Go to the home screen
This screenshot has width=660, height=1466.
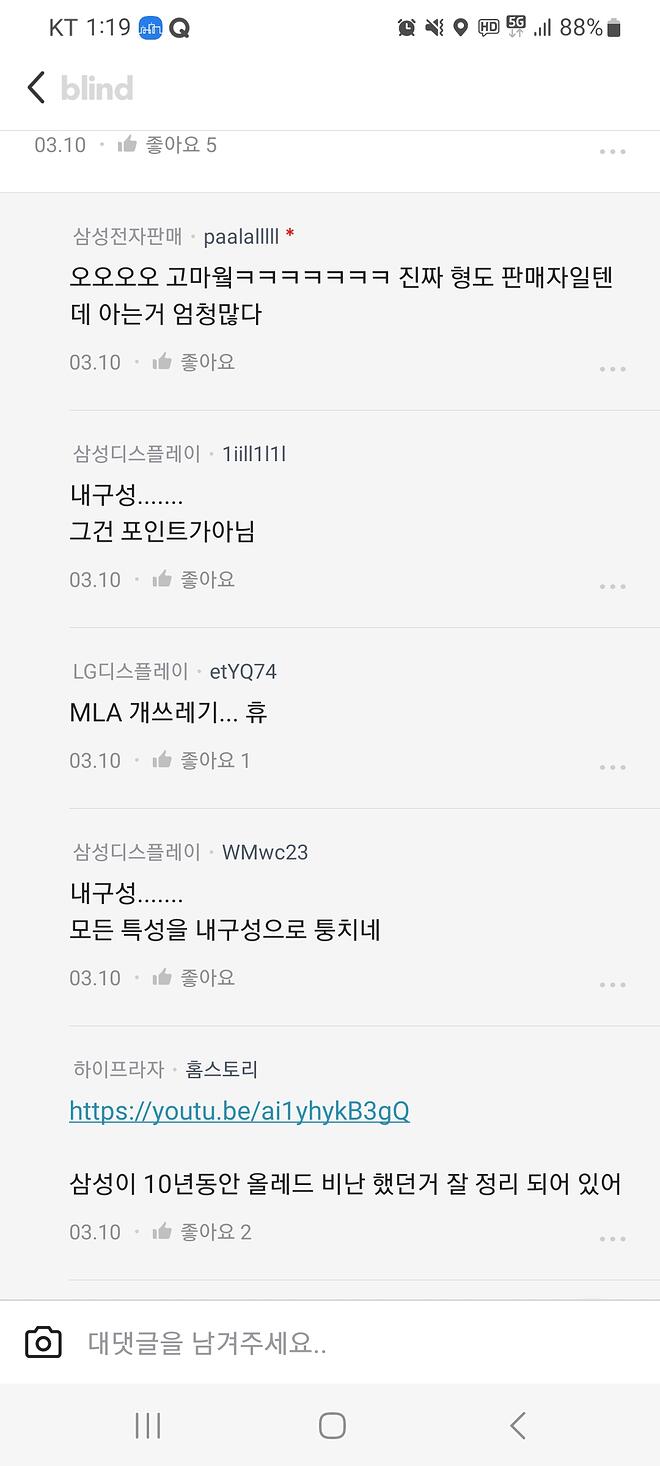[331, 1425]
